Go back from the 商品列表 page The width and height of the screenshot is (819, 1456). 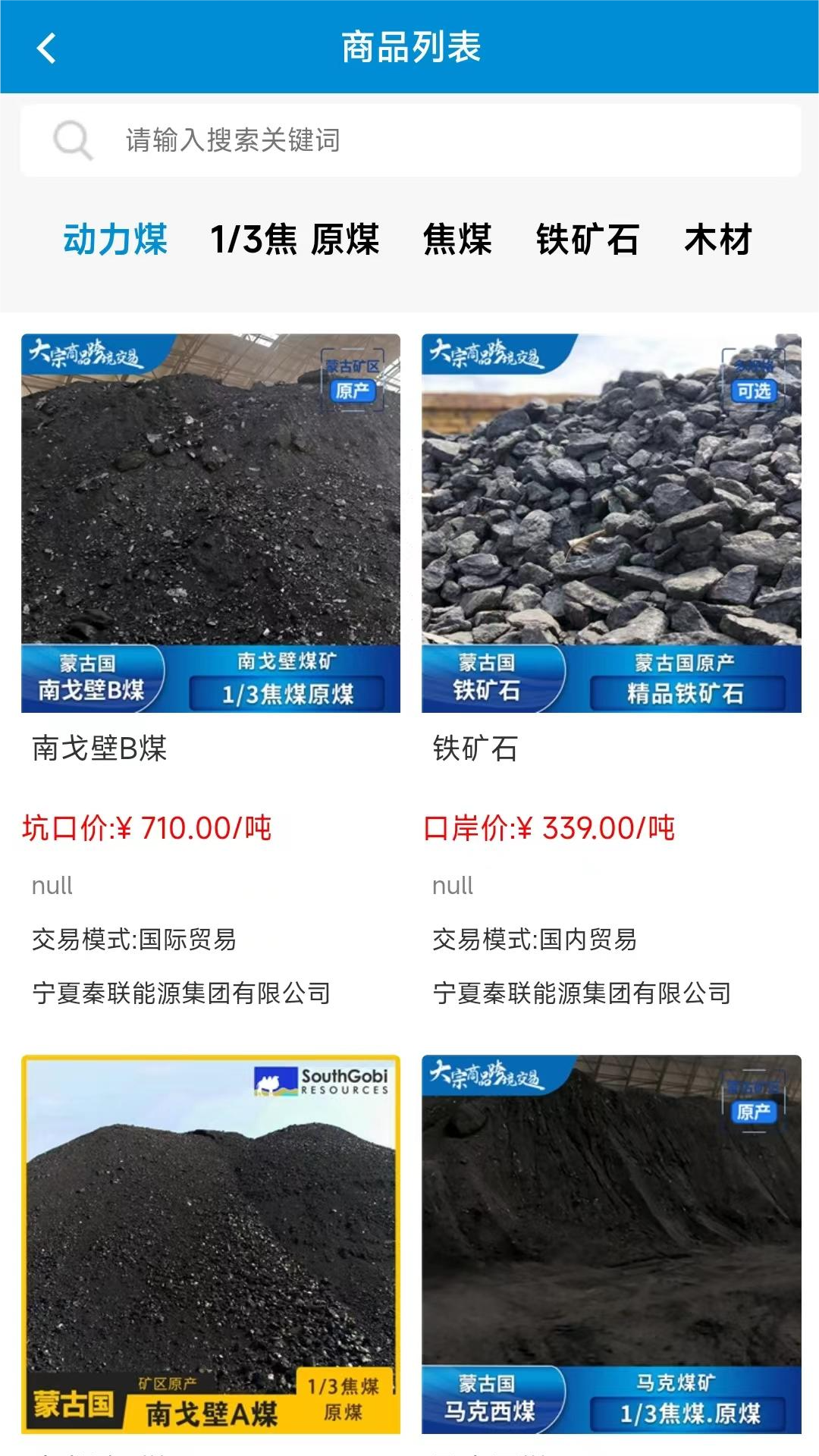pyautogui.click(x=47, y=48)
